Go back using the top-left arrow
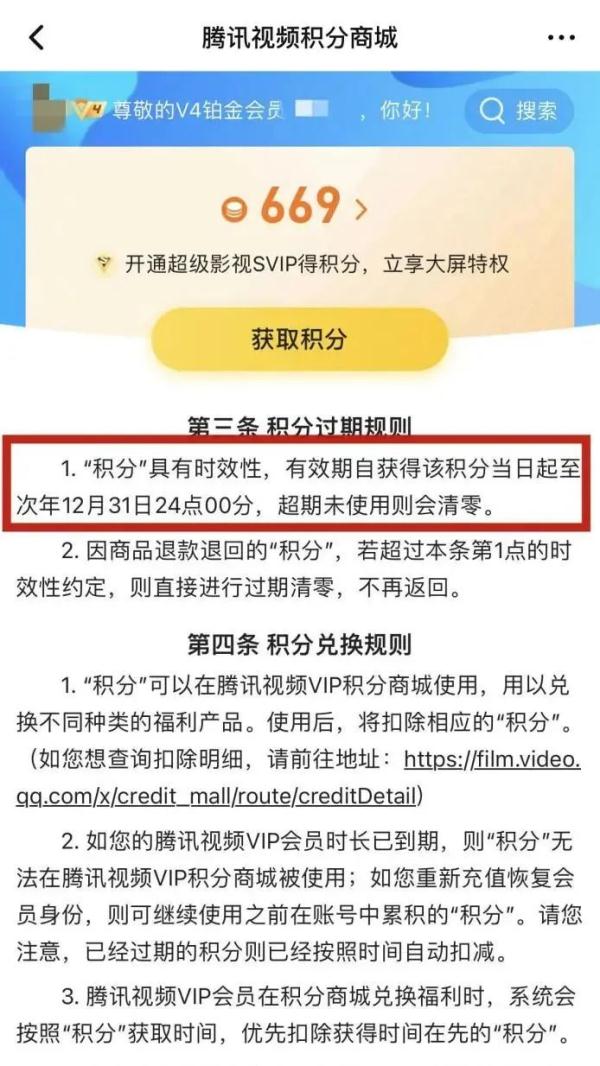 pyautogui.click(x=36, y=37)
